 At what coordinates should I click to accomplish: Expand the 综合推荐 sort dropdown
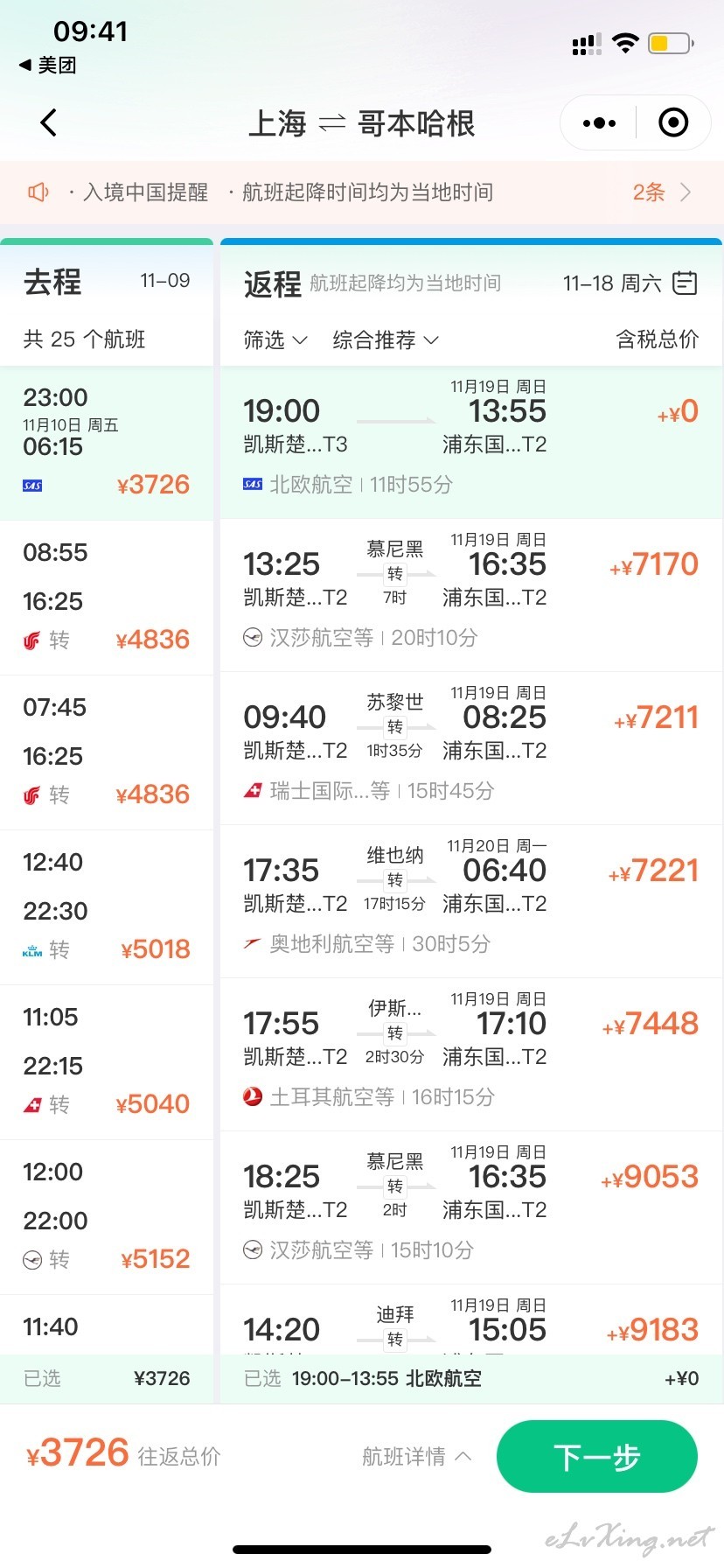tap(386, 339)
